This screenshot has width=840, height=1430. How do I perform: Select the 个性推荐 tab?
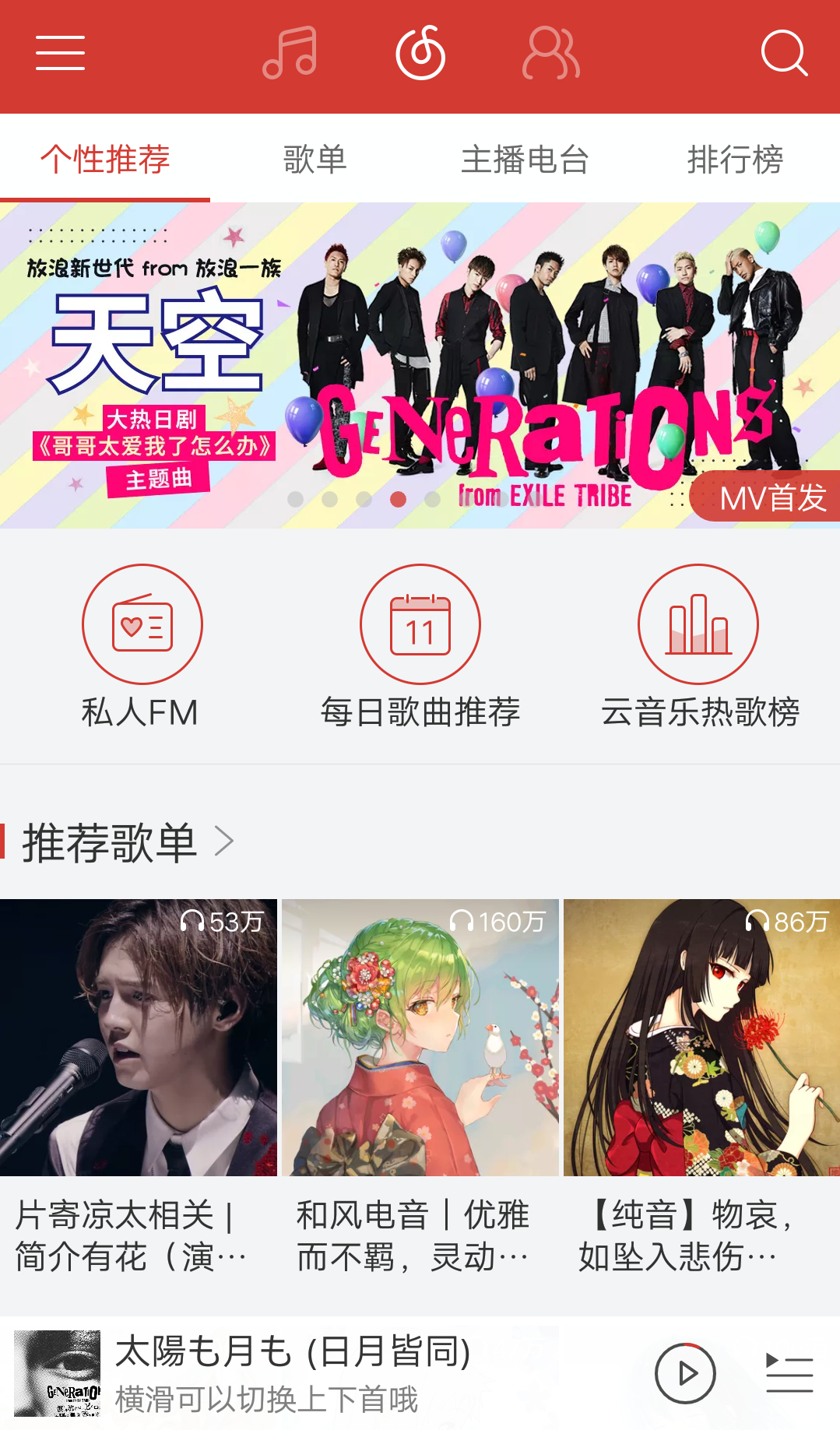point(105,160)
